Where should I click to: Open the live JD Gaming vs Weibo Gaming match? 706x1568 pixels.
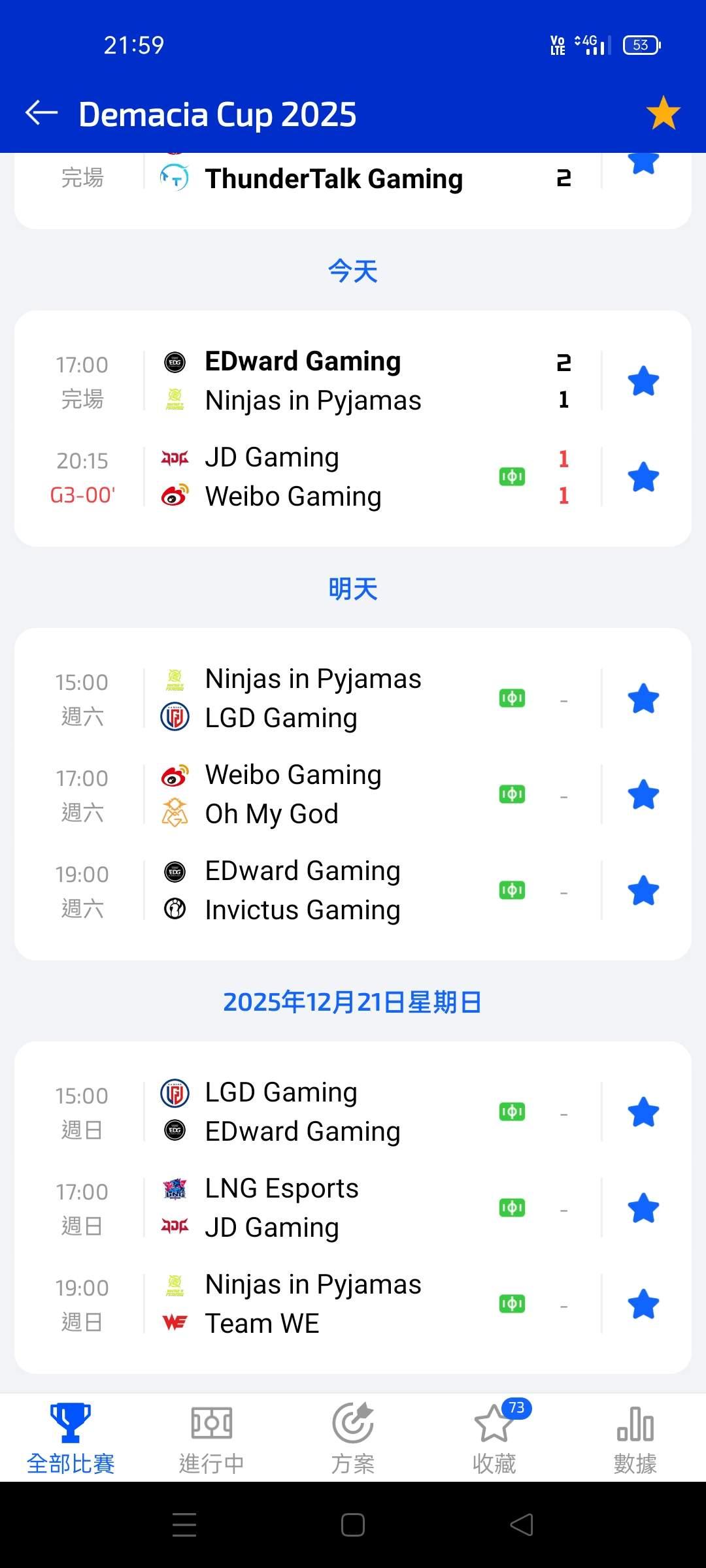point(314,477)
